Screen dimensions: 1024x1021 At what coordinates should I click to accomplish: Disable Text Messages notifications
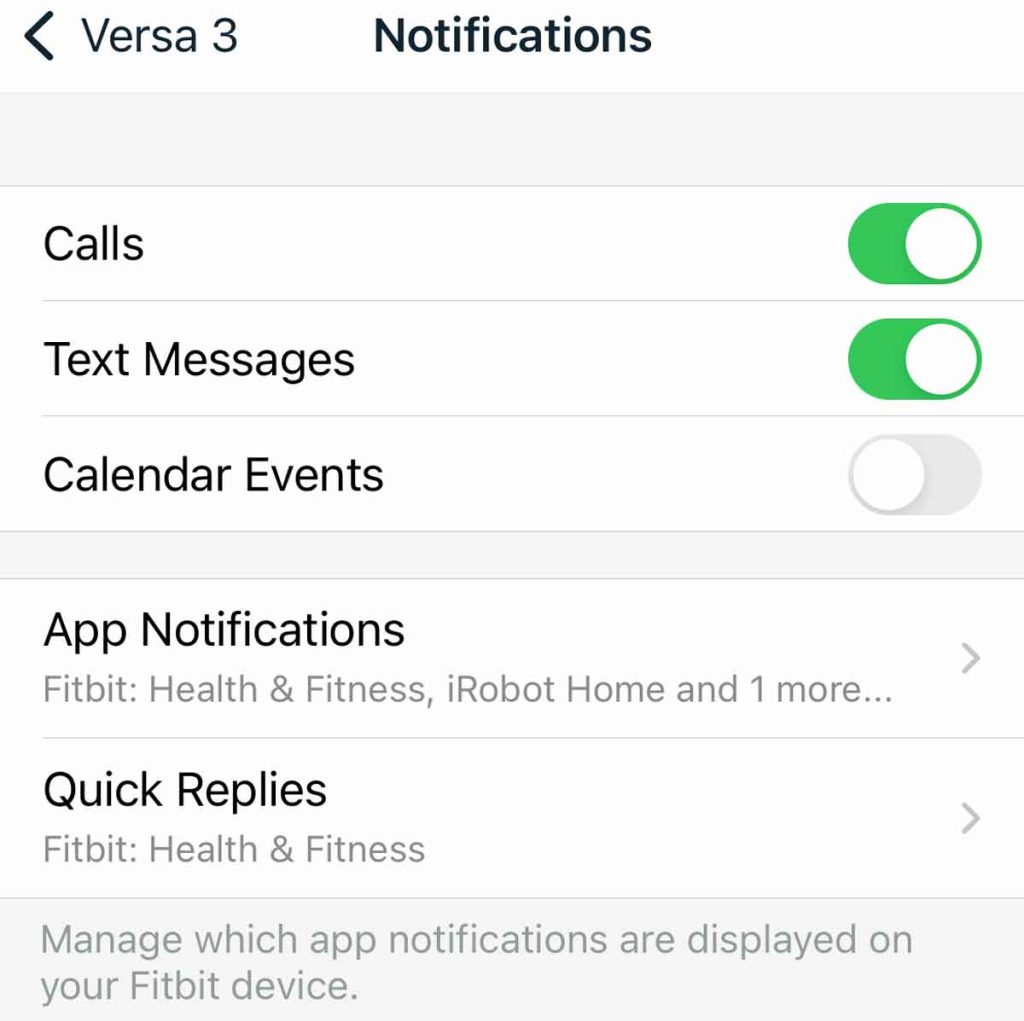[x=914, y=359]
